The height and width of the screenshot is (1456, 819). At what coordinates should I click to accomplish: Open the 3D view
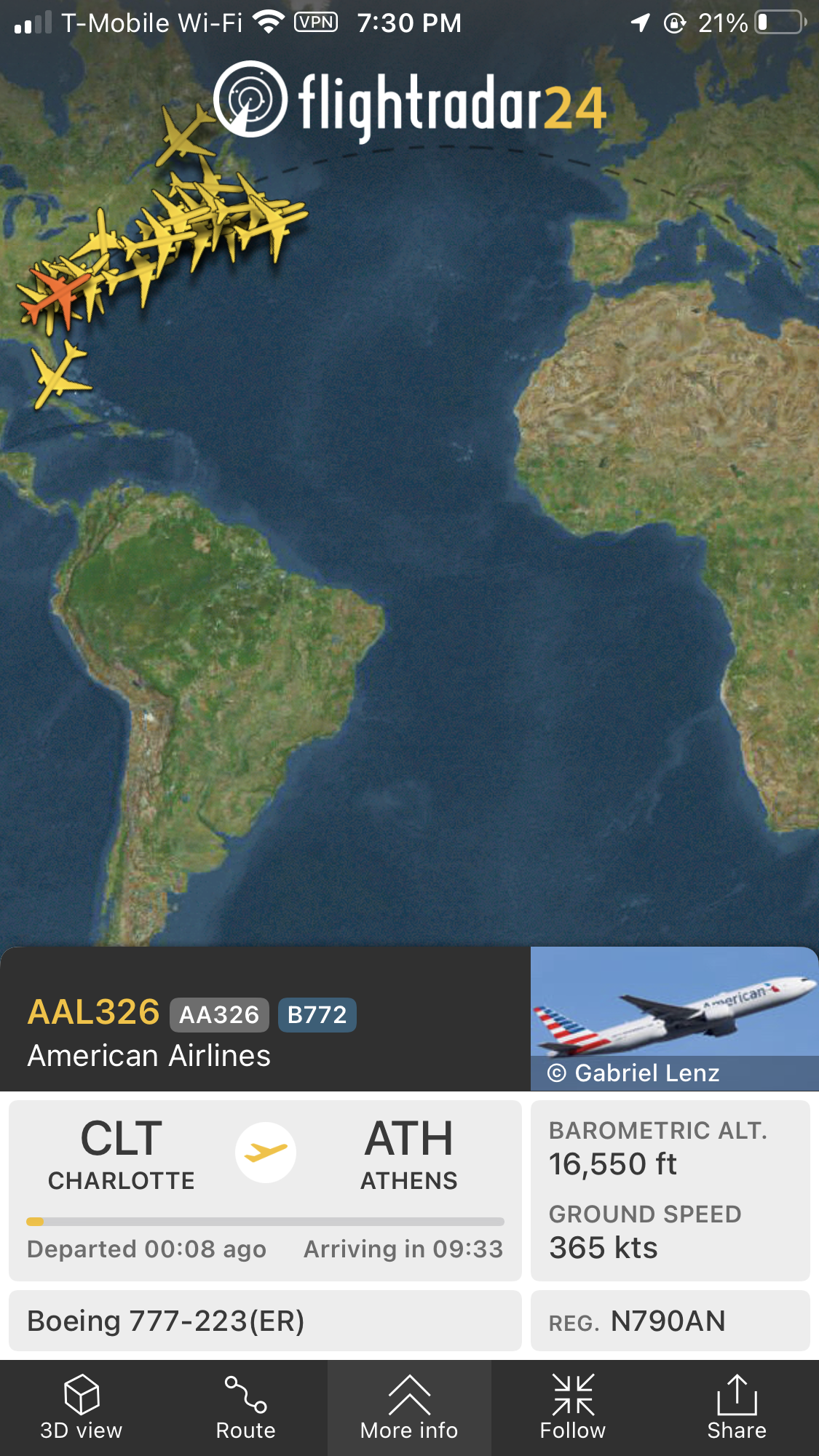82,1408
